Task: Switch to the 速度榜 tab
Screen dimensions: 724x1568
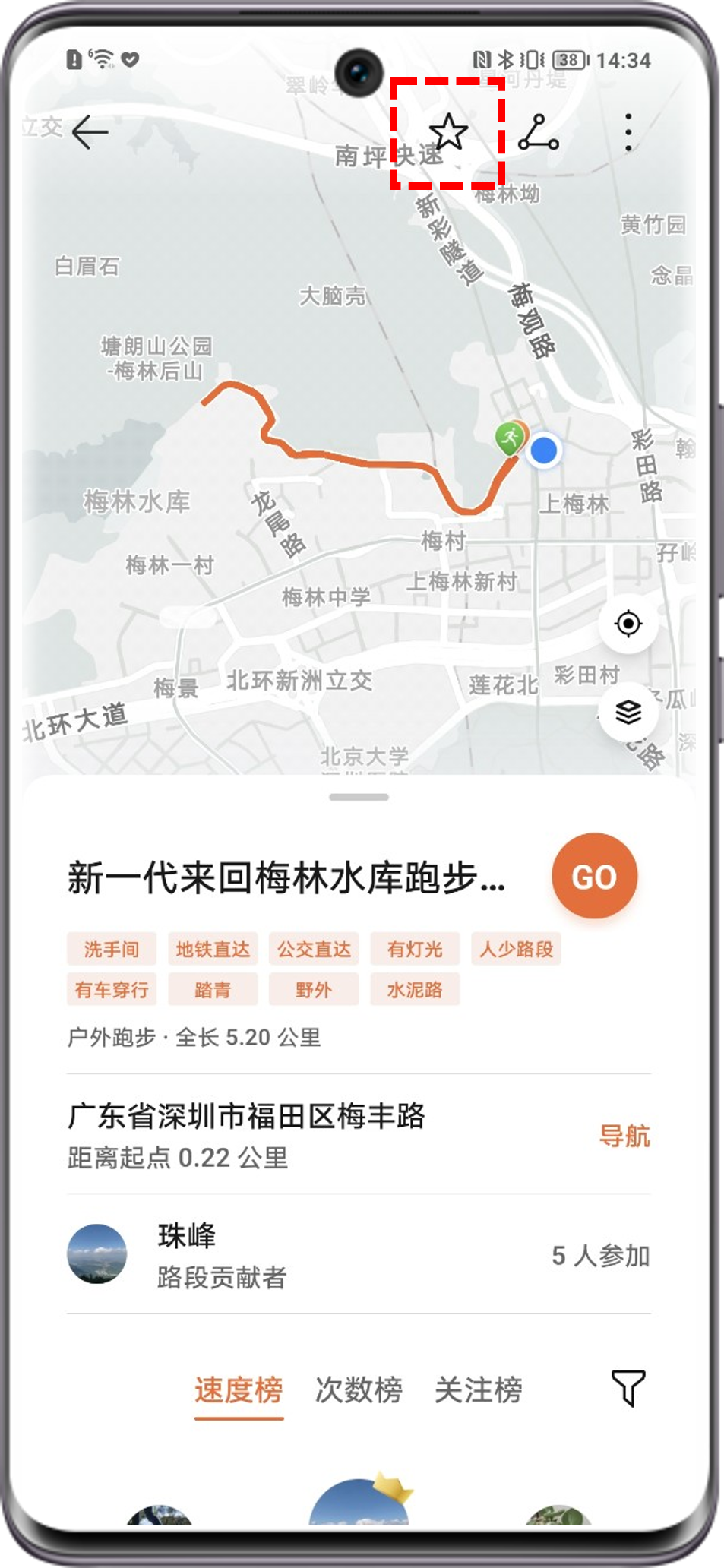Action: pyautogui.click(x=239, y=1390)
